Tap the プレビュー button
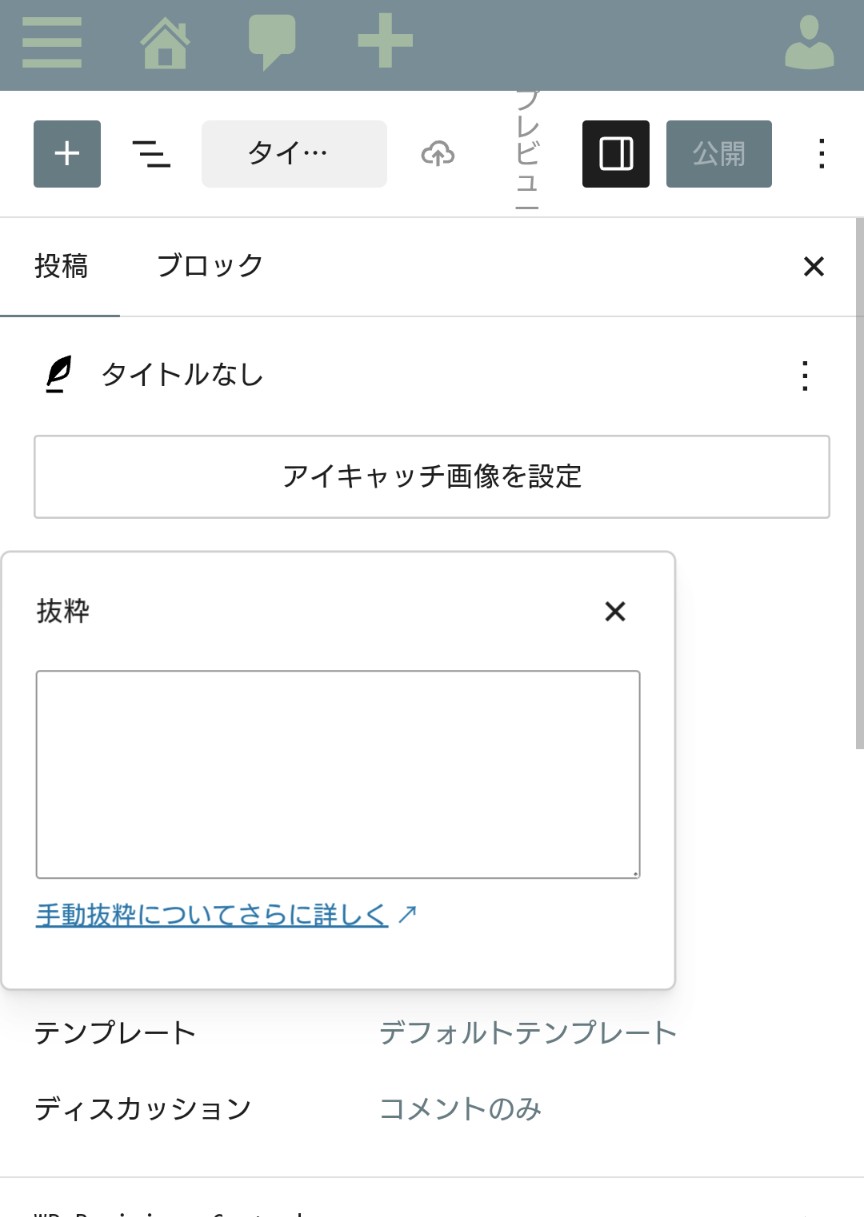Screen dimensions: 864x1217 527,154
